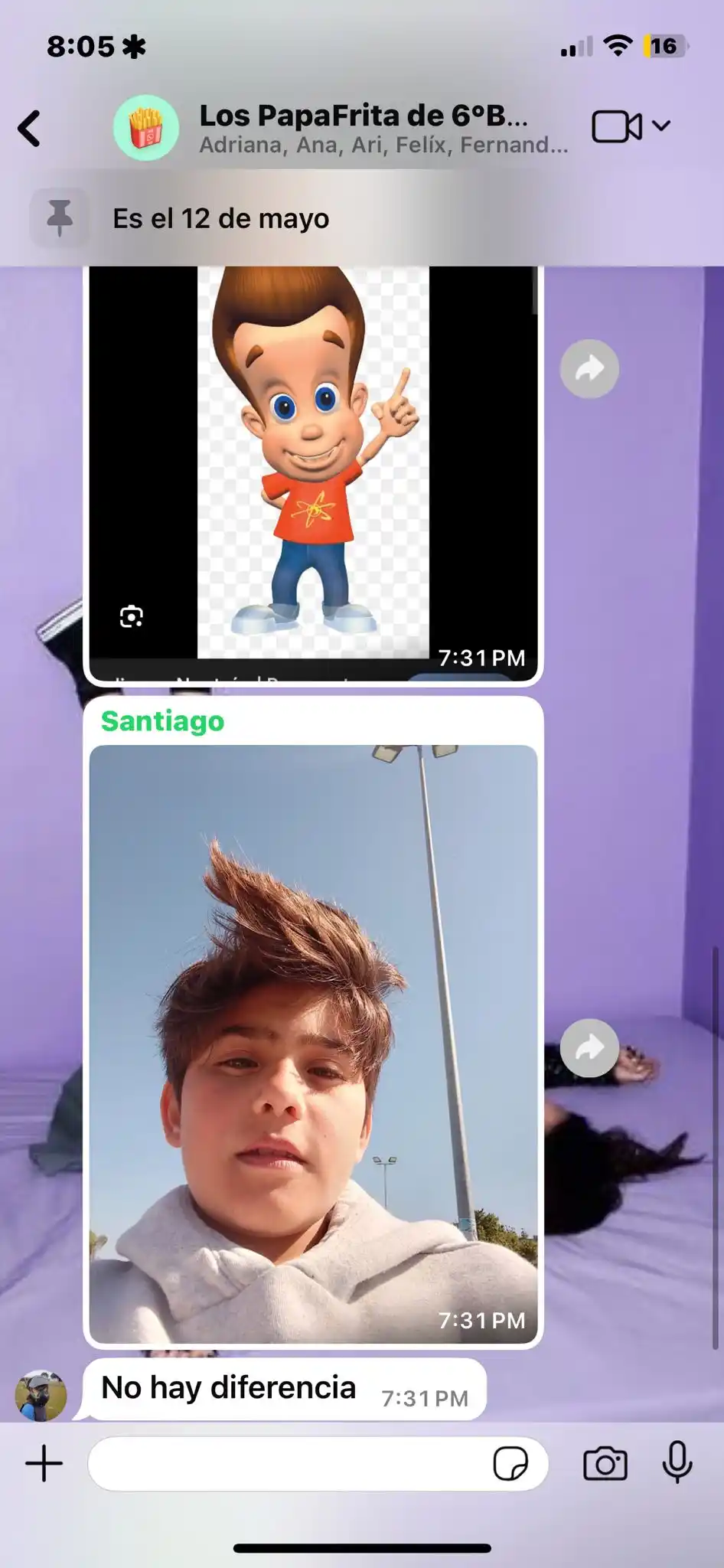This screenshot has height=1568, width=724.
Task: Open the sticker picker
Action: 510,1463
